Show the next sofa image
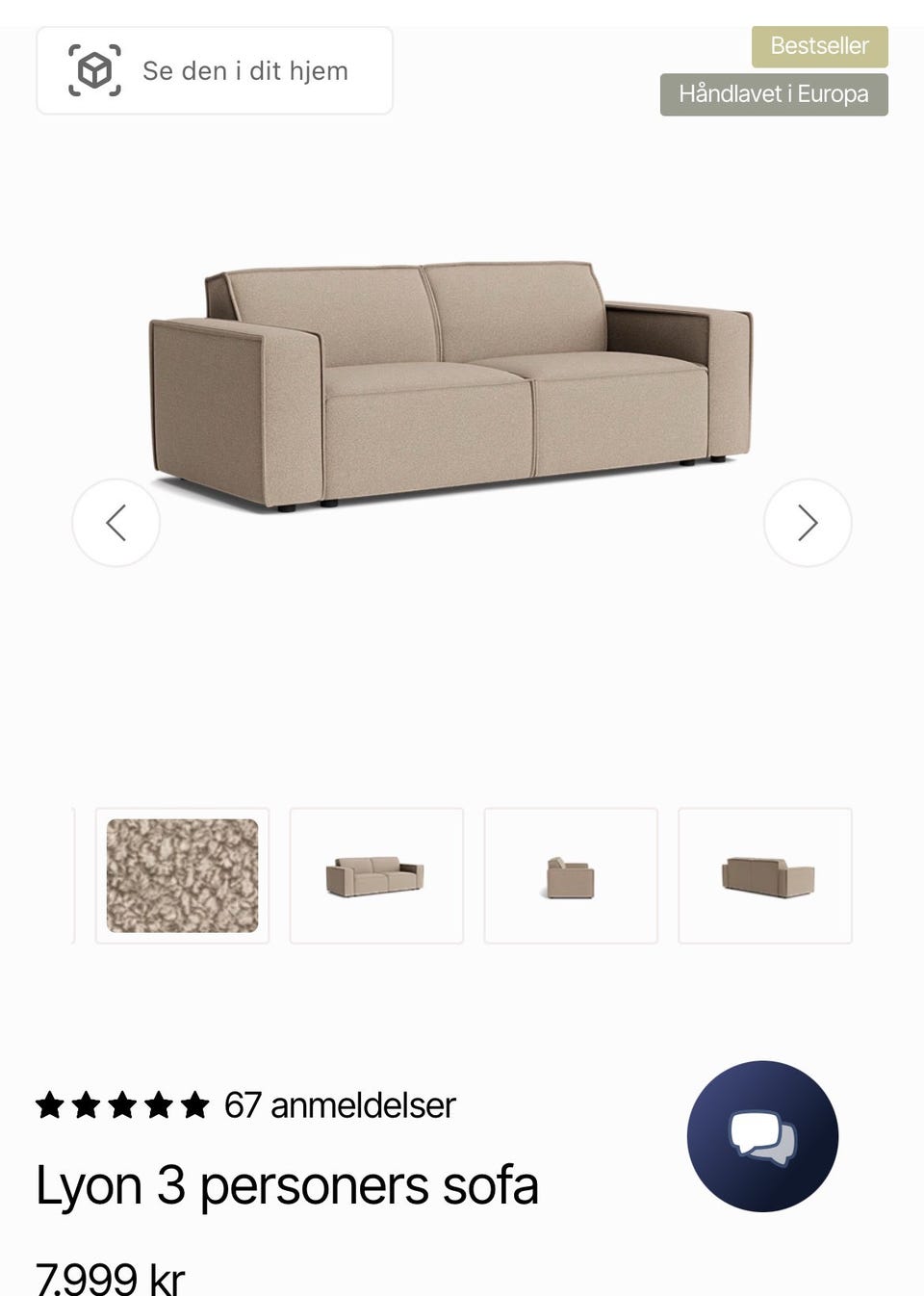The width and height of the screenshot is (924, 1296). [x=807, y=523]
